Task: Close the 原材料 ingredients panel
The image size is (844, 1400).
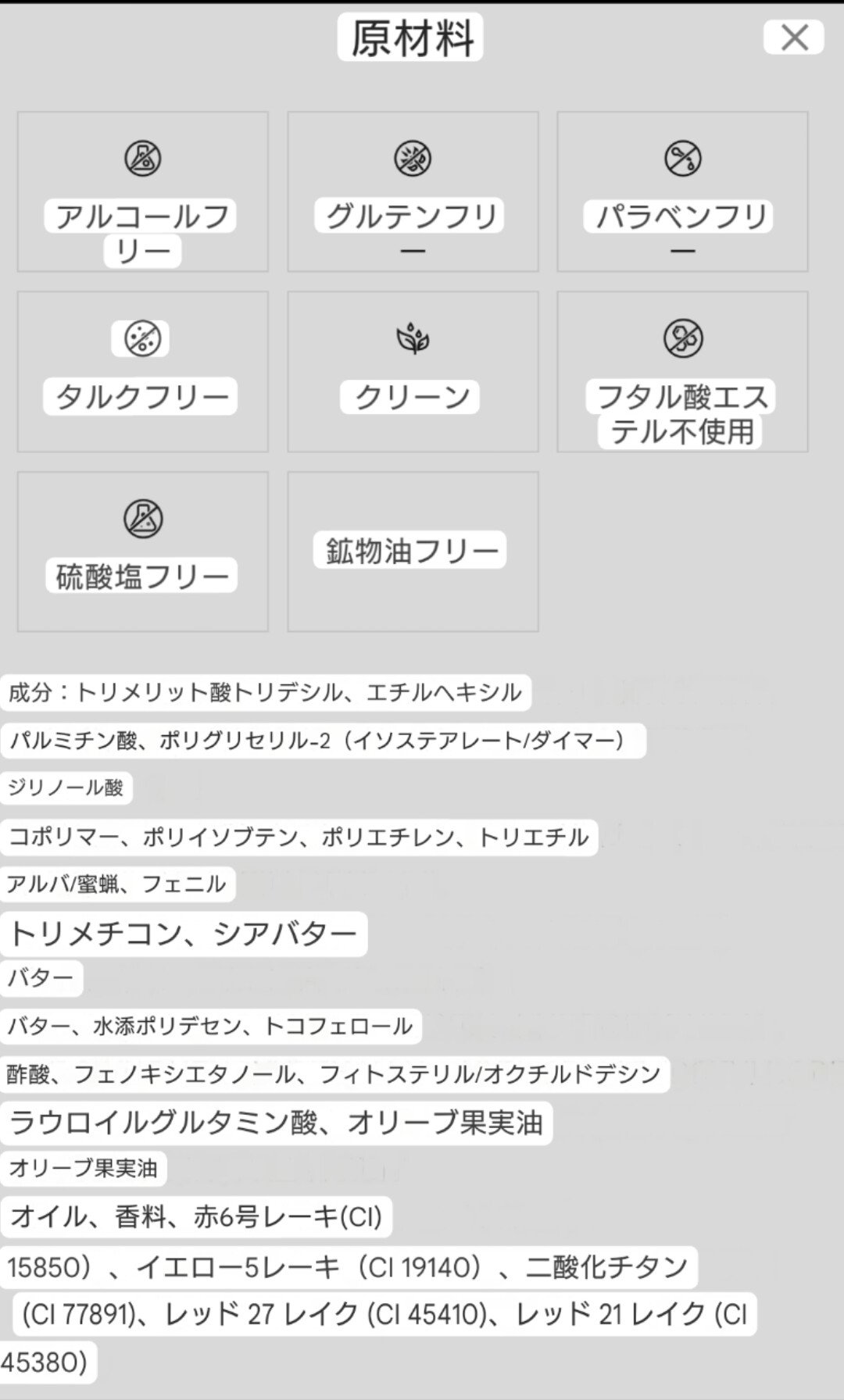Action: (794, 37)
